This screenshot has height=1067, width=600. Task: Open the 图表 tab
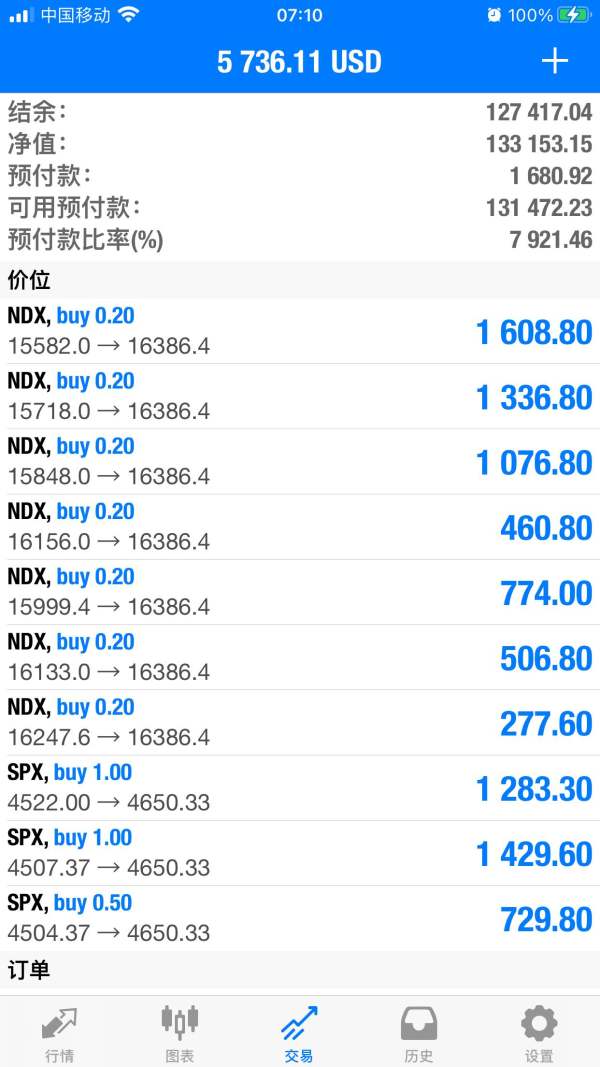coord(179,1034)
